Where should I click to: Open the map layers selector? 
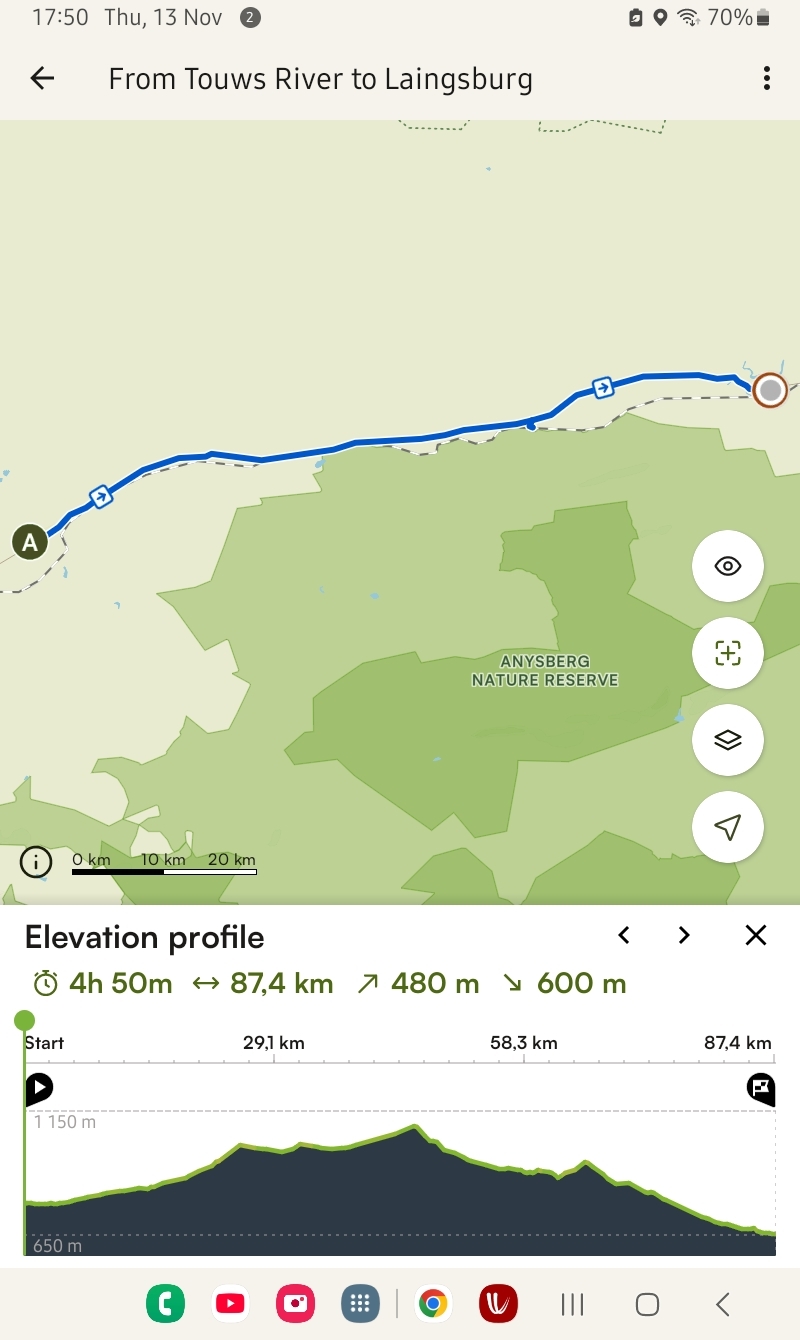point(728,740)
